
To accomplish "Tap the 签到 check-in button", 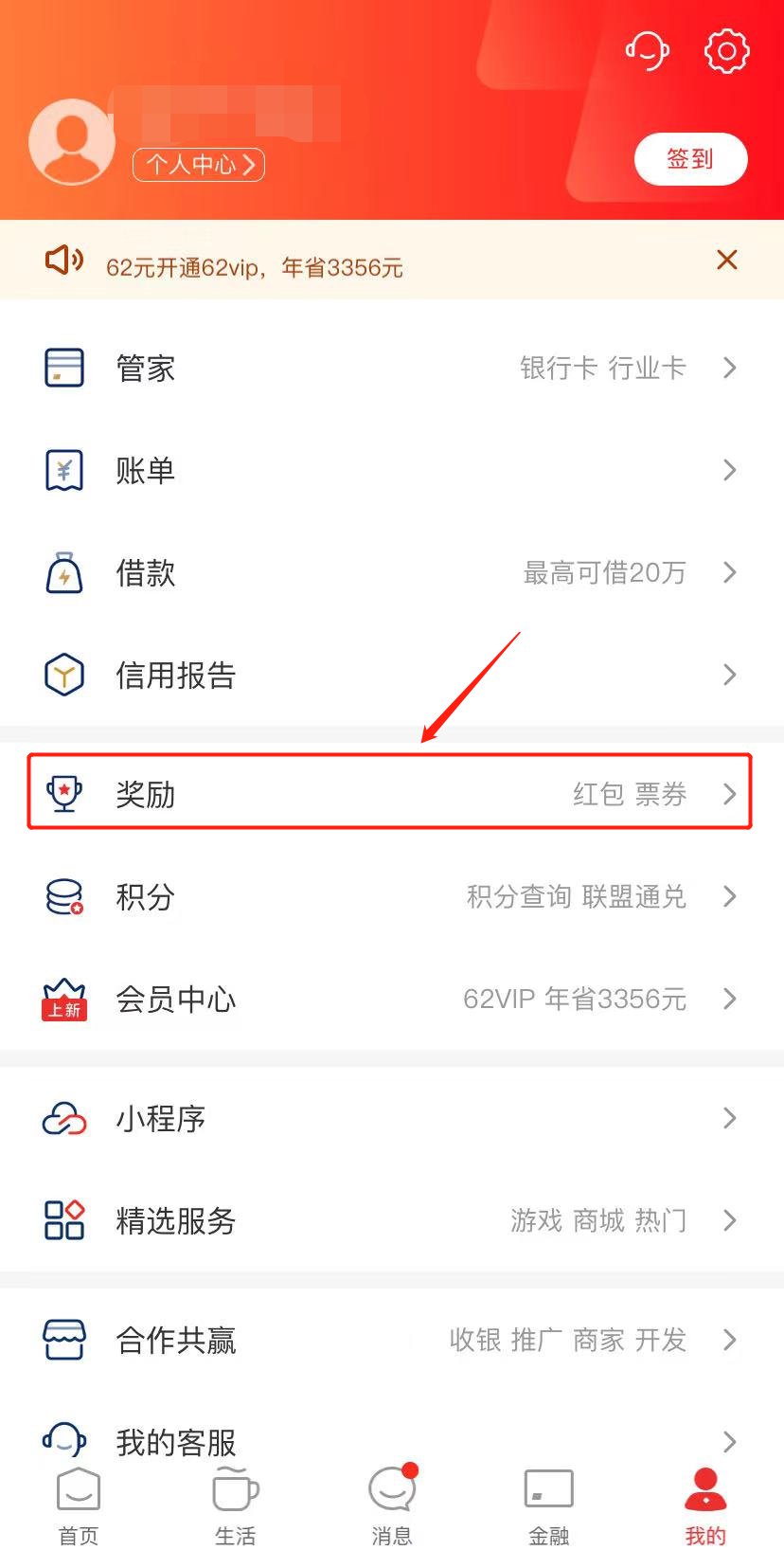I will 690,159.
